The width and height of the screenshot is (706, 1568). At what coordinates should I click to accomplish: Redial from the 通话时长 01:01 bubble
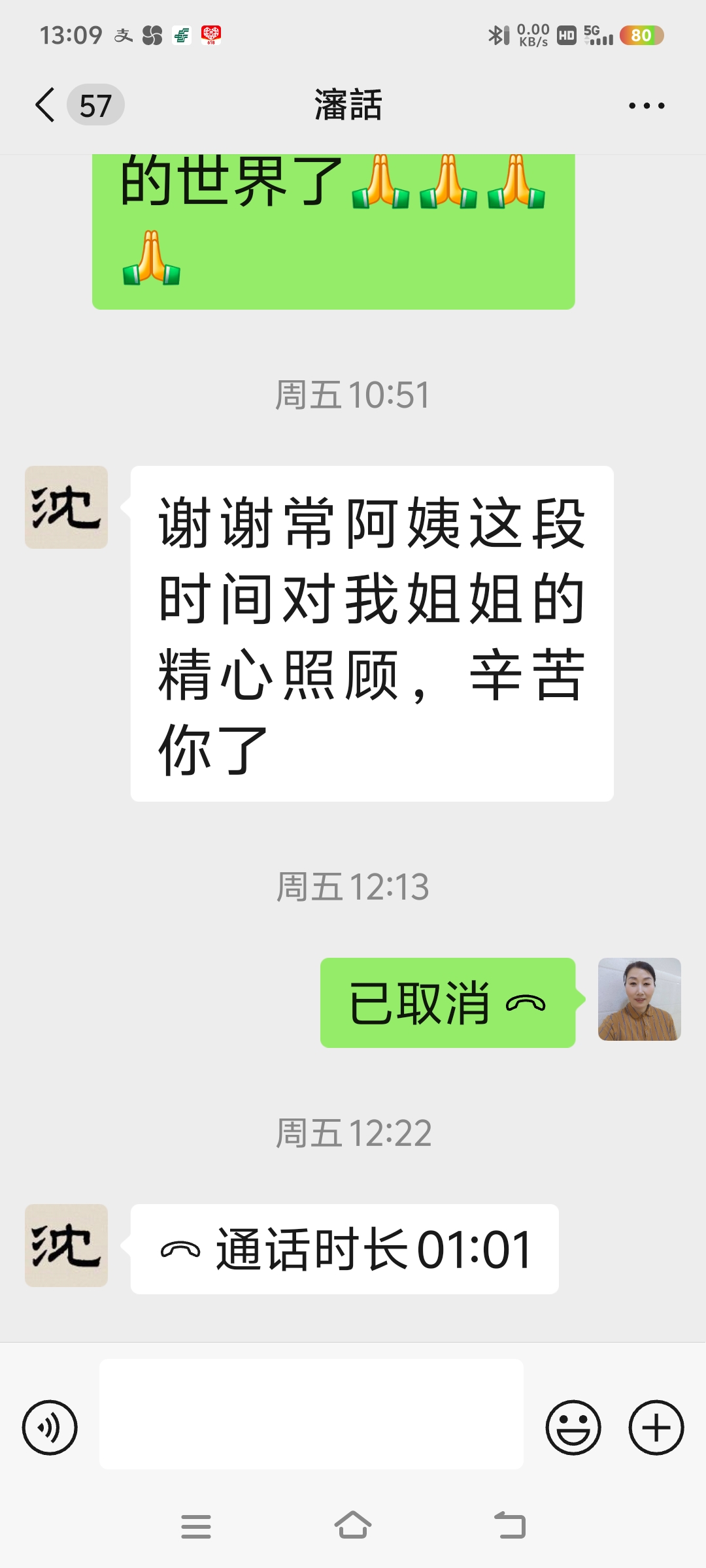tap(345, 1249)
